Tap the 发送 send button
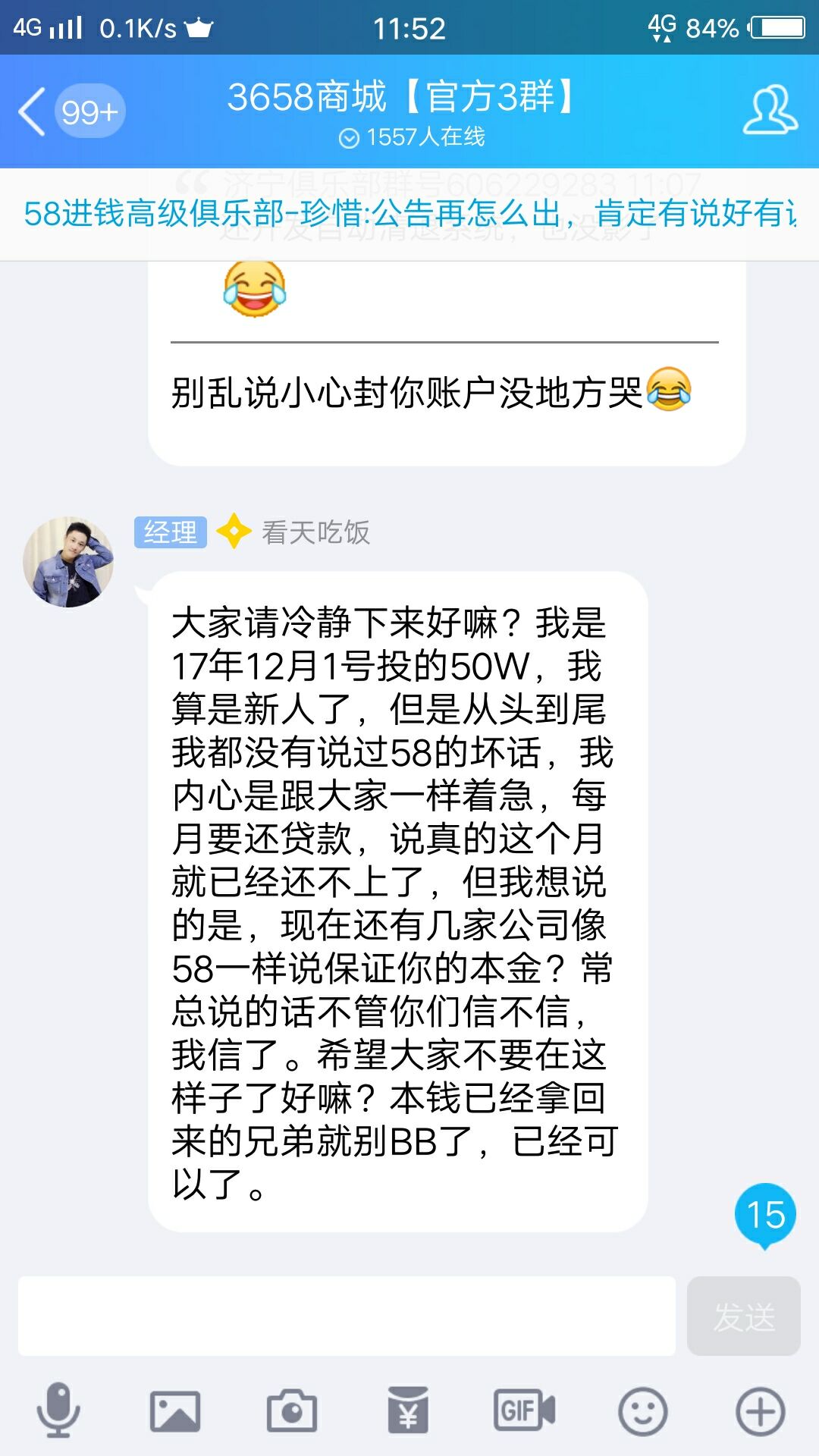The height and width of the screenshot is (1456, 819). pyautogui.click(x=743, y=1316)
